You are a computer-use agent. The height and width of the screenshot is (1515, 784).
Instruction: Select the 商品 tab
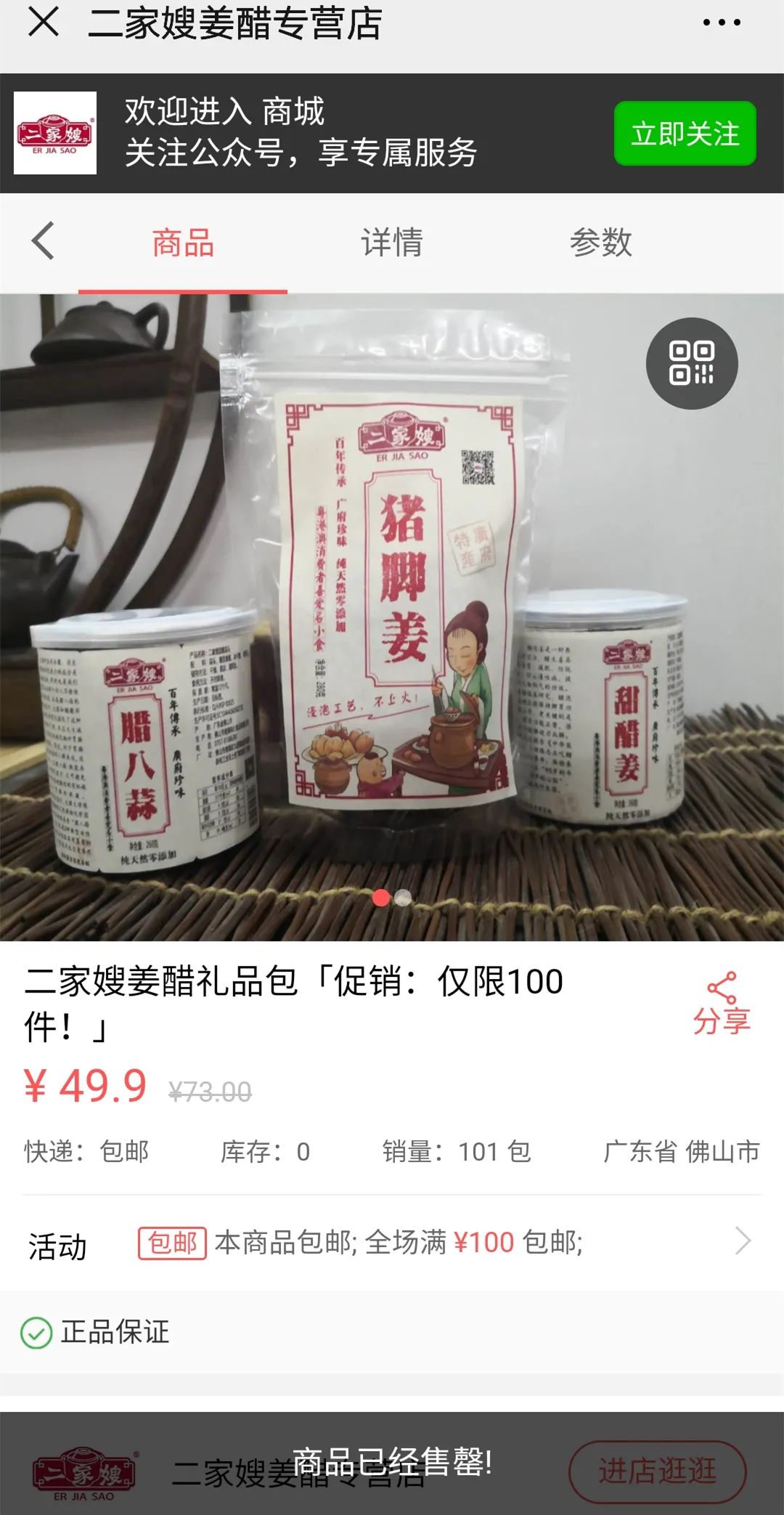[x=183, y=243]
